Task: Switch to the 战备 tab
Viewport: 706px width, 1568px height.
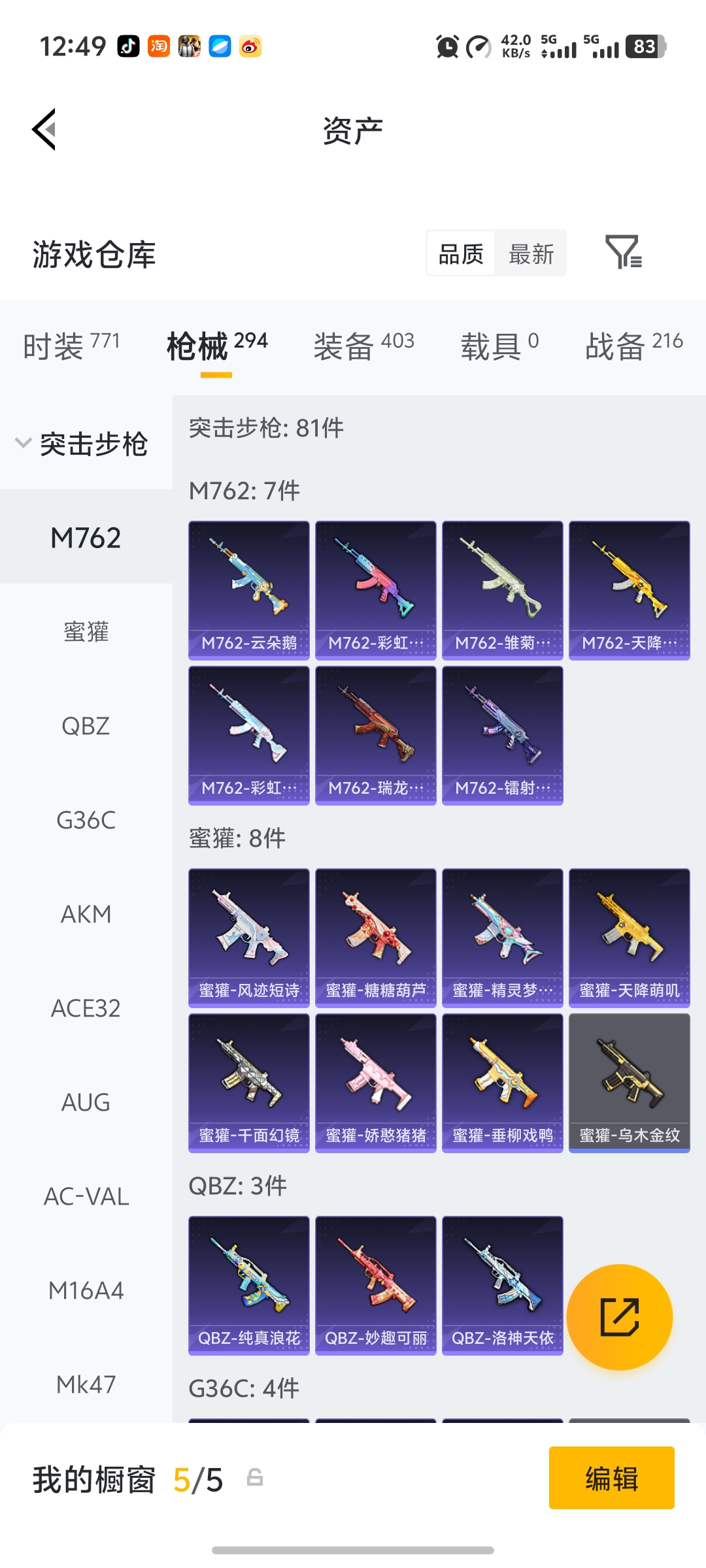Action: [x=633, y=345]
